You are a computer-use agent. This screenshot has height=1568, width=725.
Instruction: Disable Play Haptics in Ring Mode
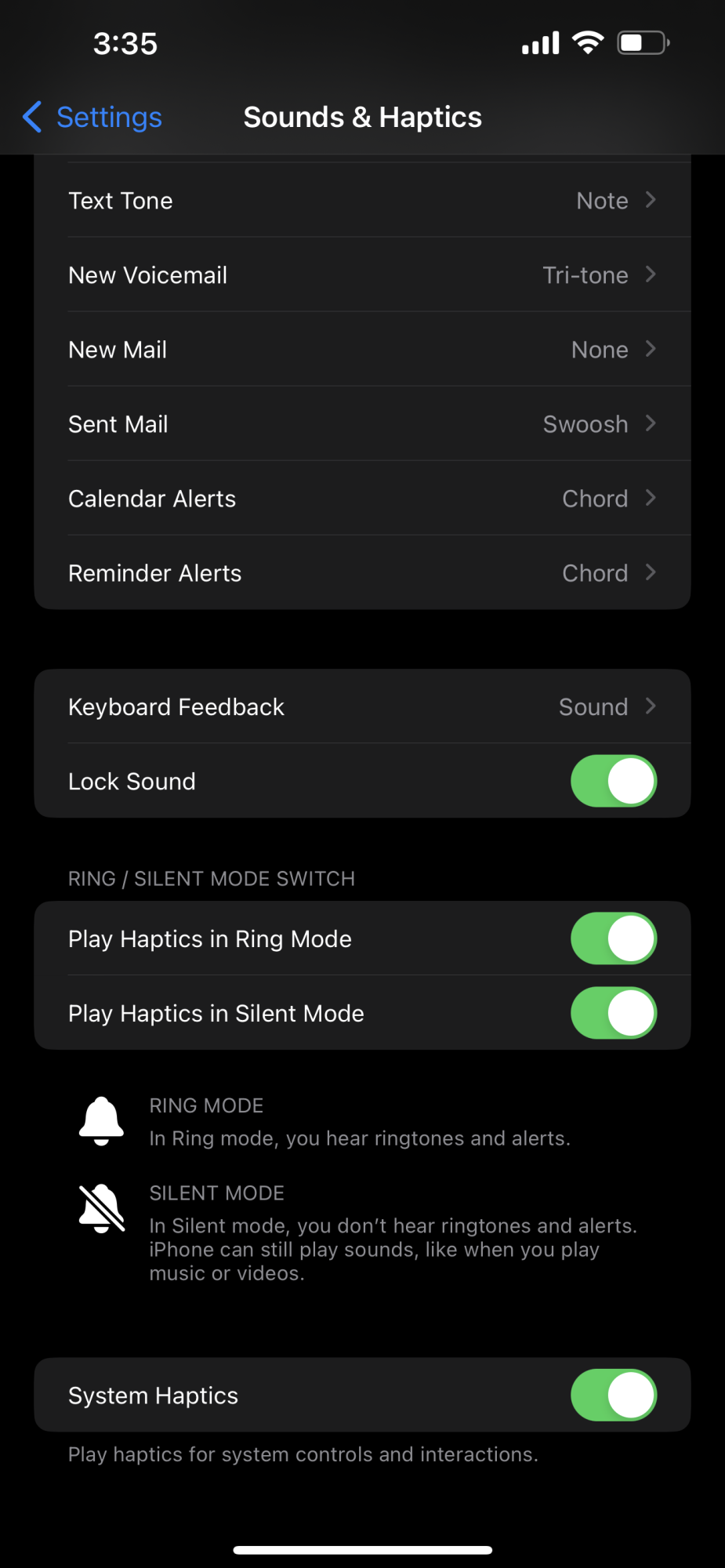(x=613, y=938)
